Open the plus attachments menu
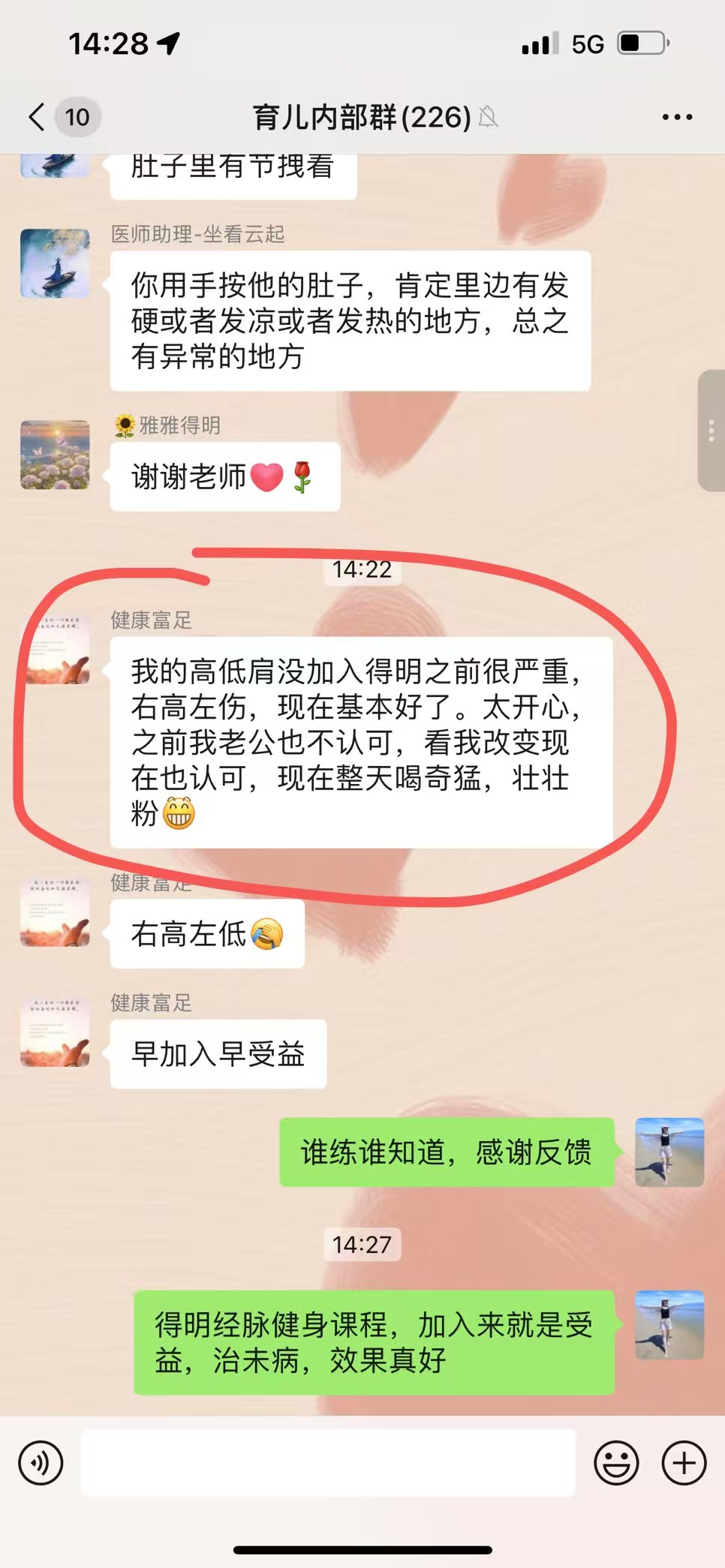Viewport: 725px width, 1568px height. (684, 1462)
